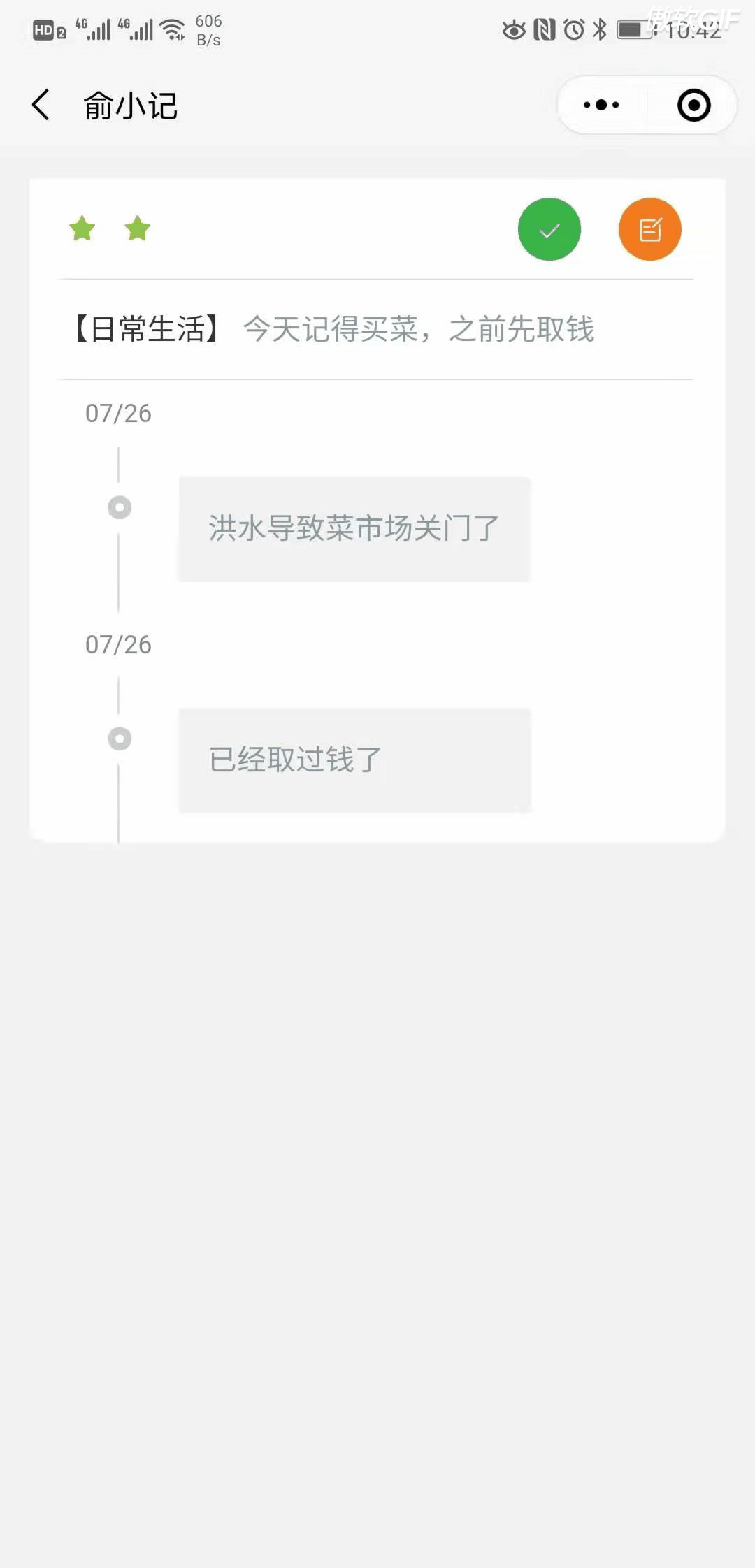Screen dimensions: 755x1568
Task: Select the orange edit note icon
Action: pos(649,229)
